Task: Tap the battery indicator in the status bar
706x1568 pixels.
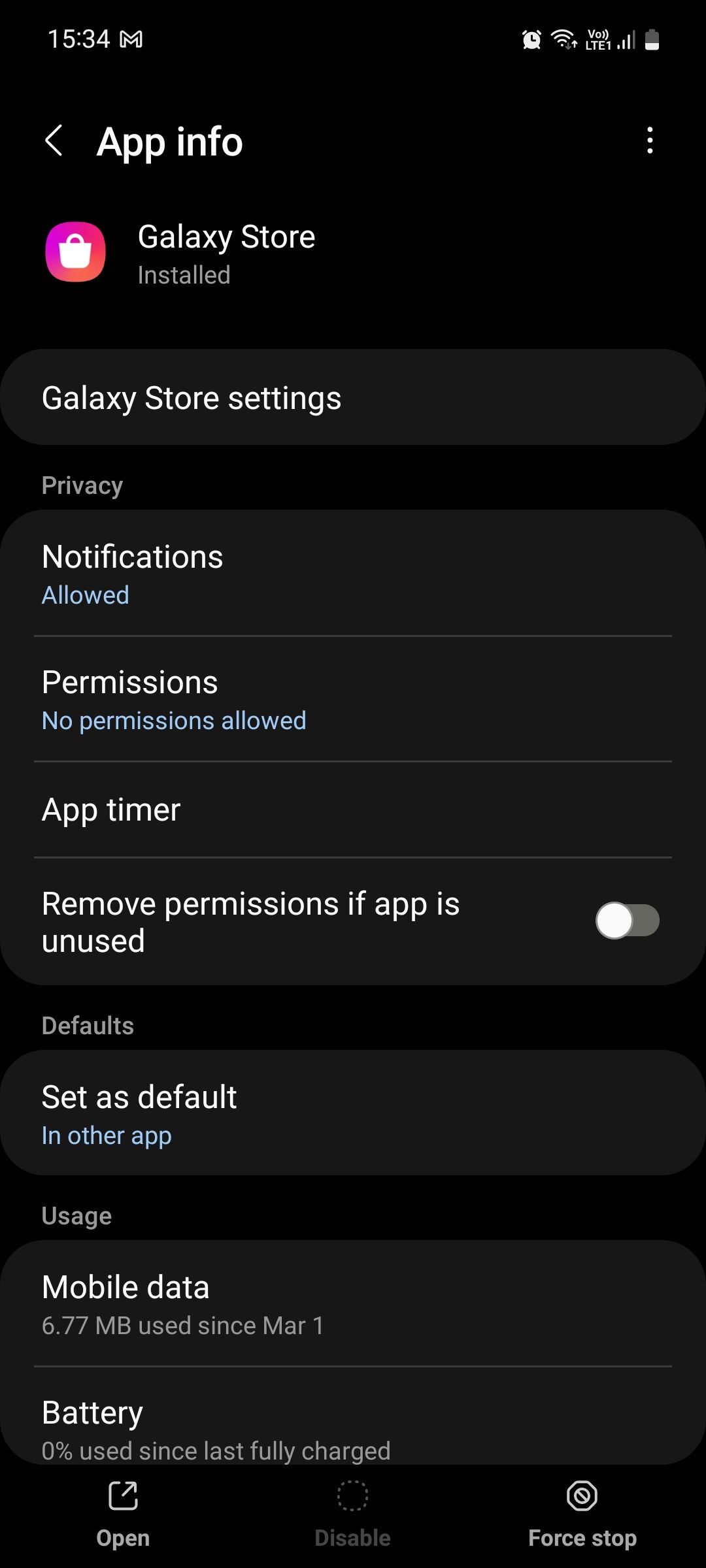Action: click(652, 39)
